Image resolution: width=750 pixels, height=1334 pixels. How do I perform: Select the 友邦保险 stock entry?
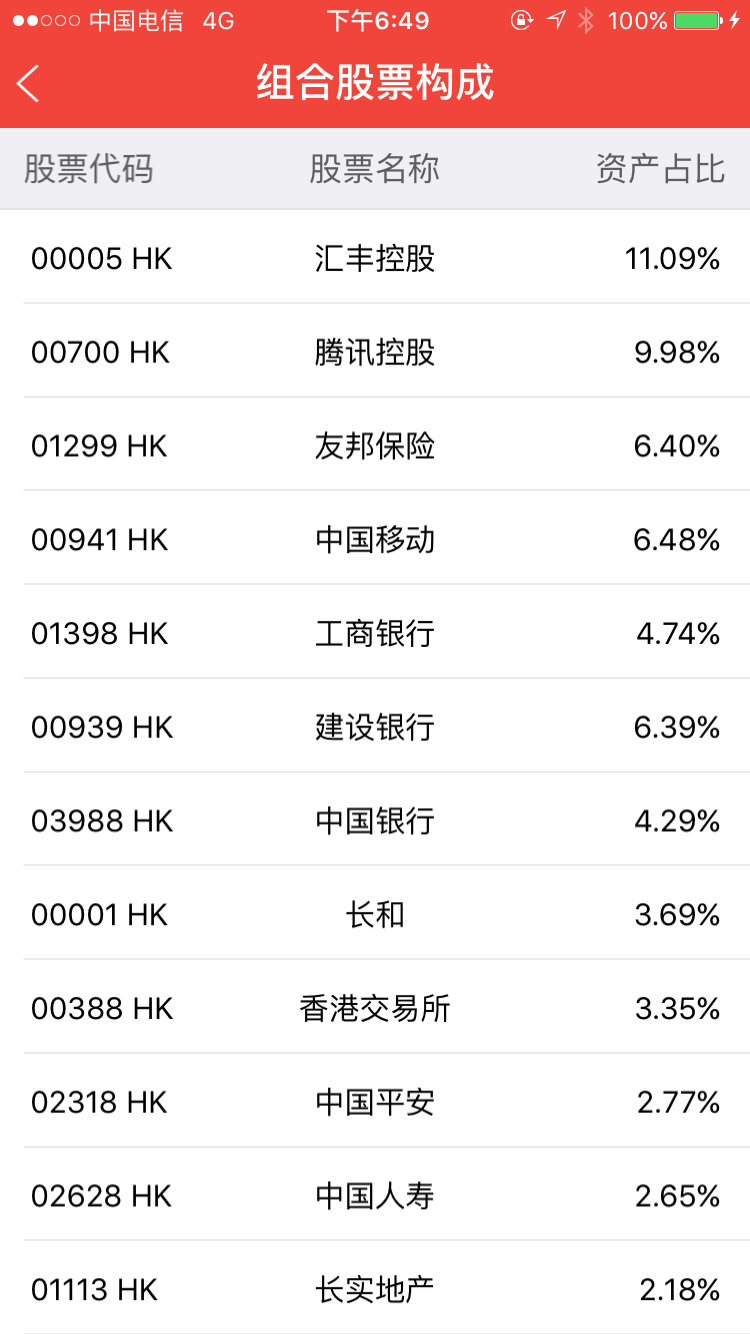pos(375,446)
